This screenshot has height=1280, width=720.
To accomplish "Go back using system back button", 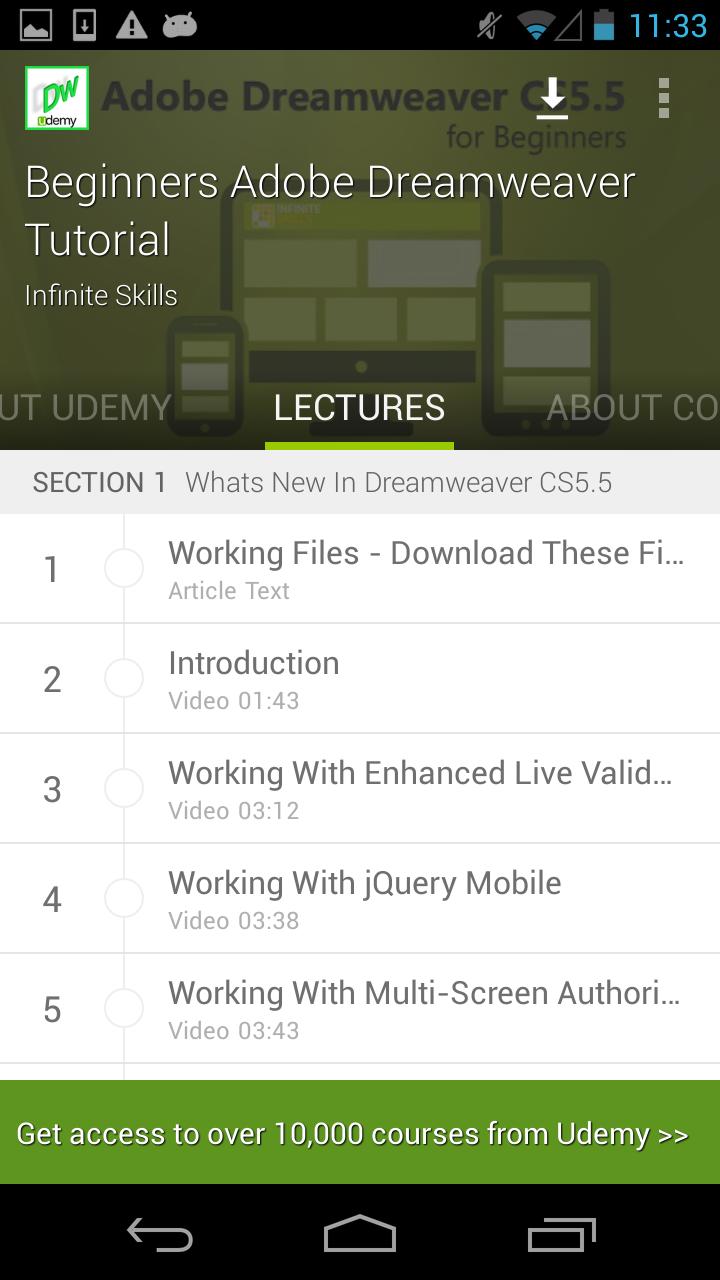I will point(160,1234).
